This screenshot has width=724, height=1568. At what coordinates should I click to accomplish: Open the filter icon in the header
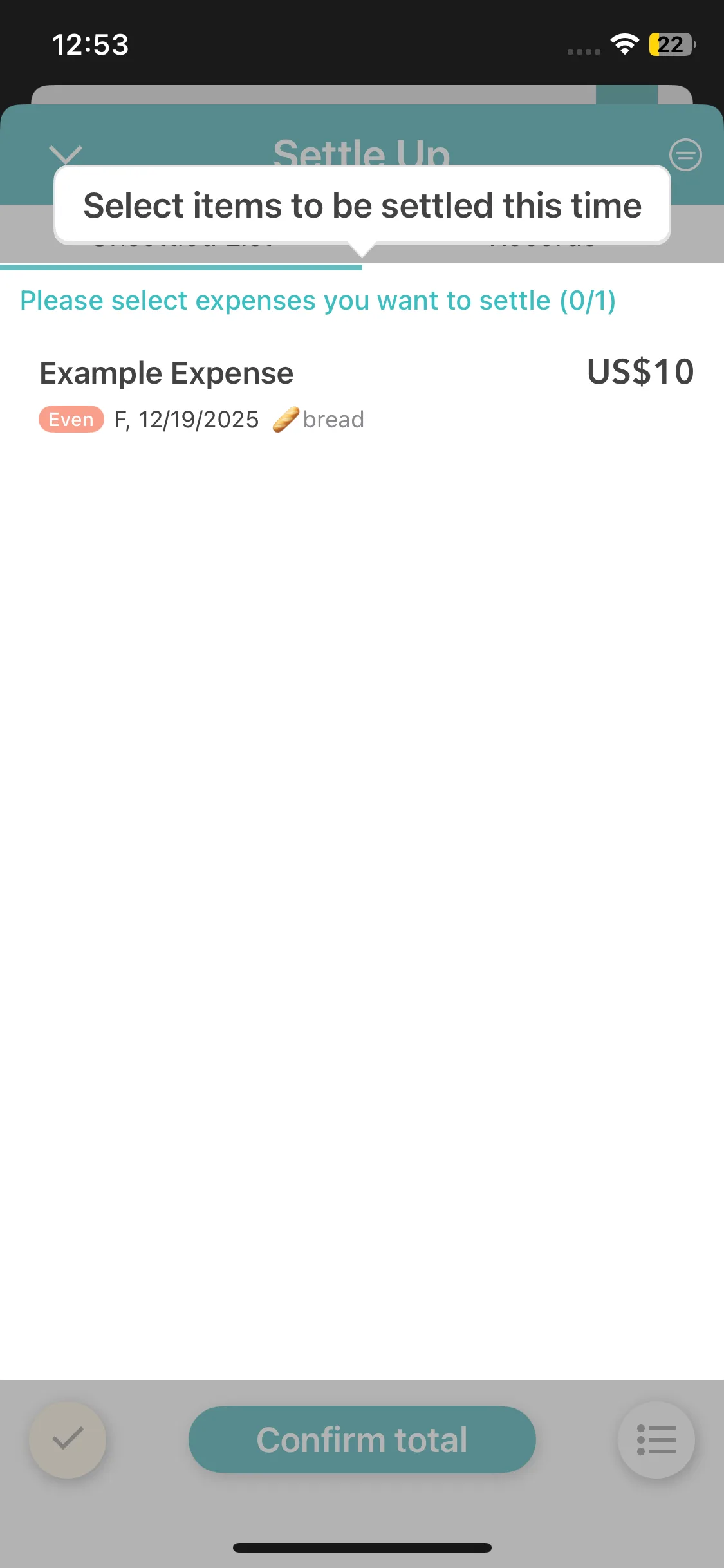tap(685, 155)
